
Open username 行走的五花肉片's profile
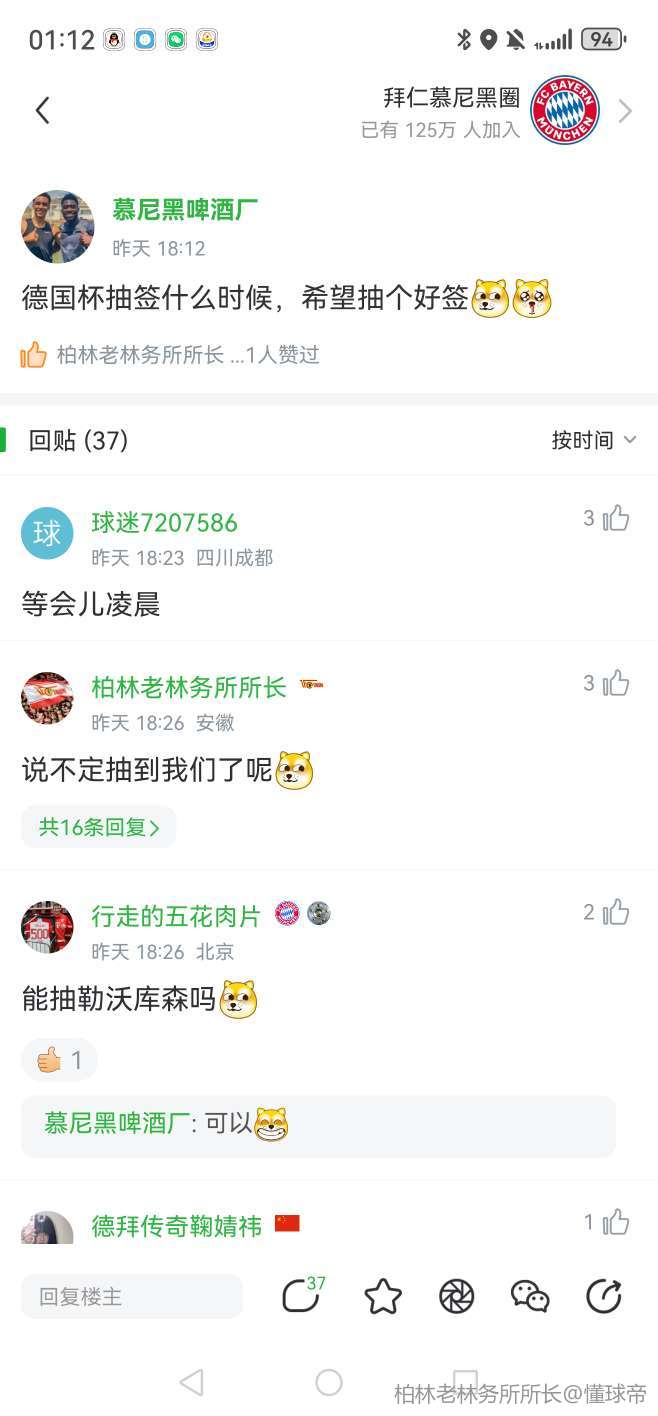tap(176, 915)
